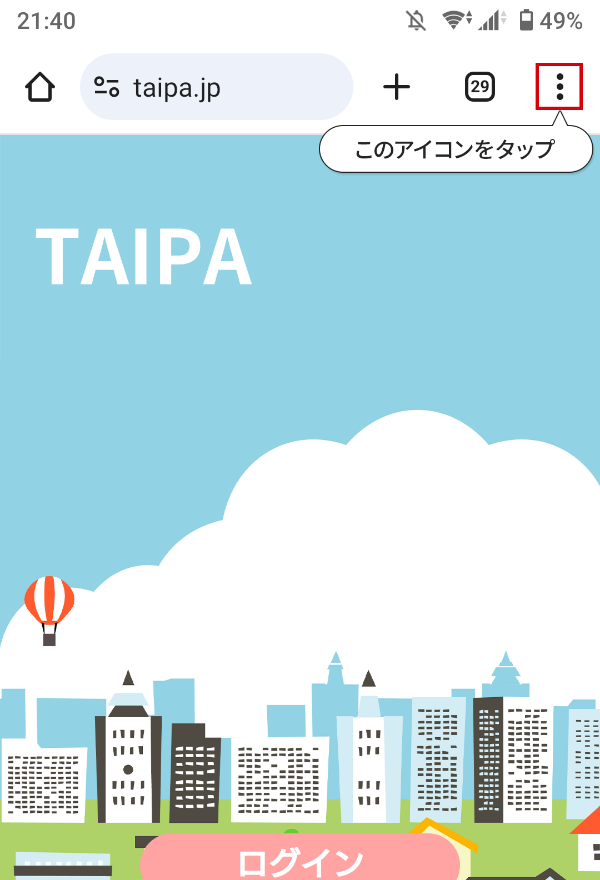
Task: Tap the pink ログイン button
Action: pyautogui.click(x=300, y=860)
